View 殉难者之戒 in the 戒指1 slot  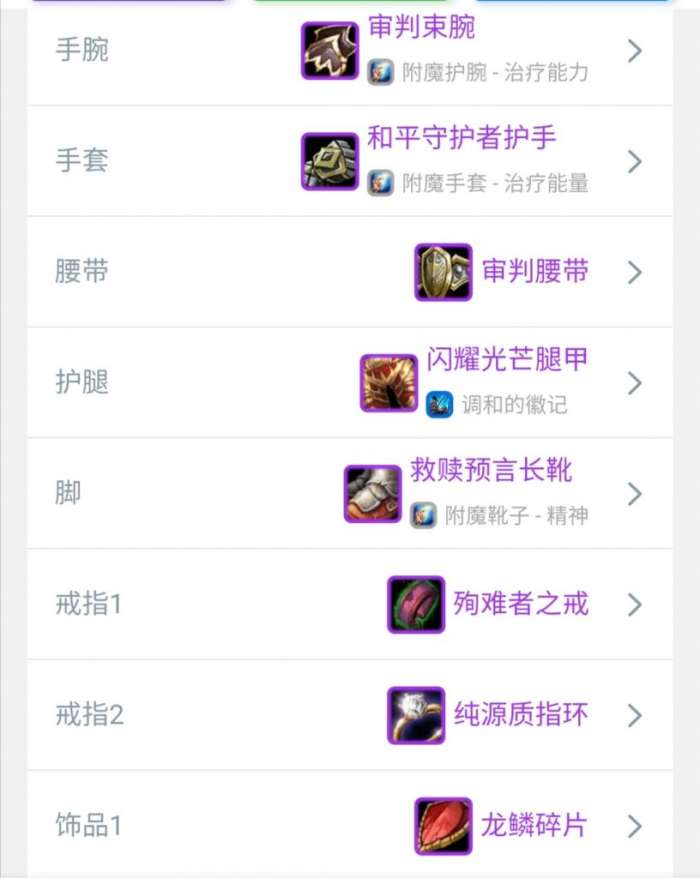(x=350, y=605)
